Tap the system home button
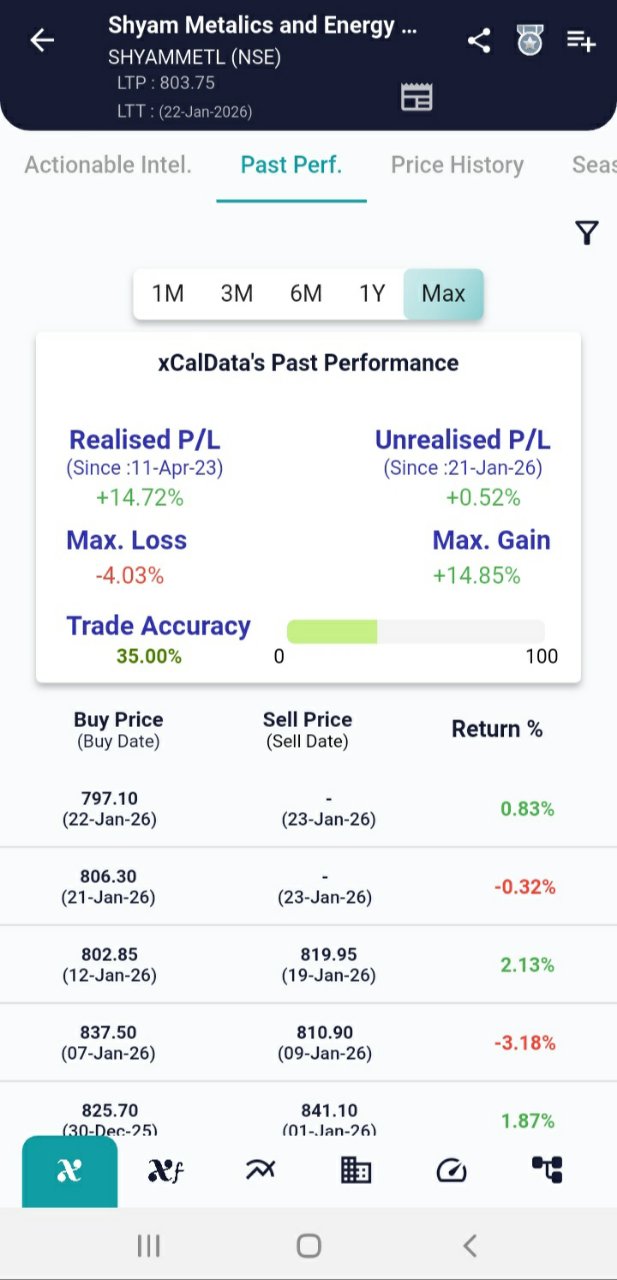Viewport: 617px width, 1280px height. 309,1245
